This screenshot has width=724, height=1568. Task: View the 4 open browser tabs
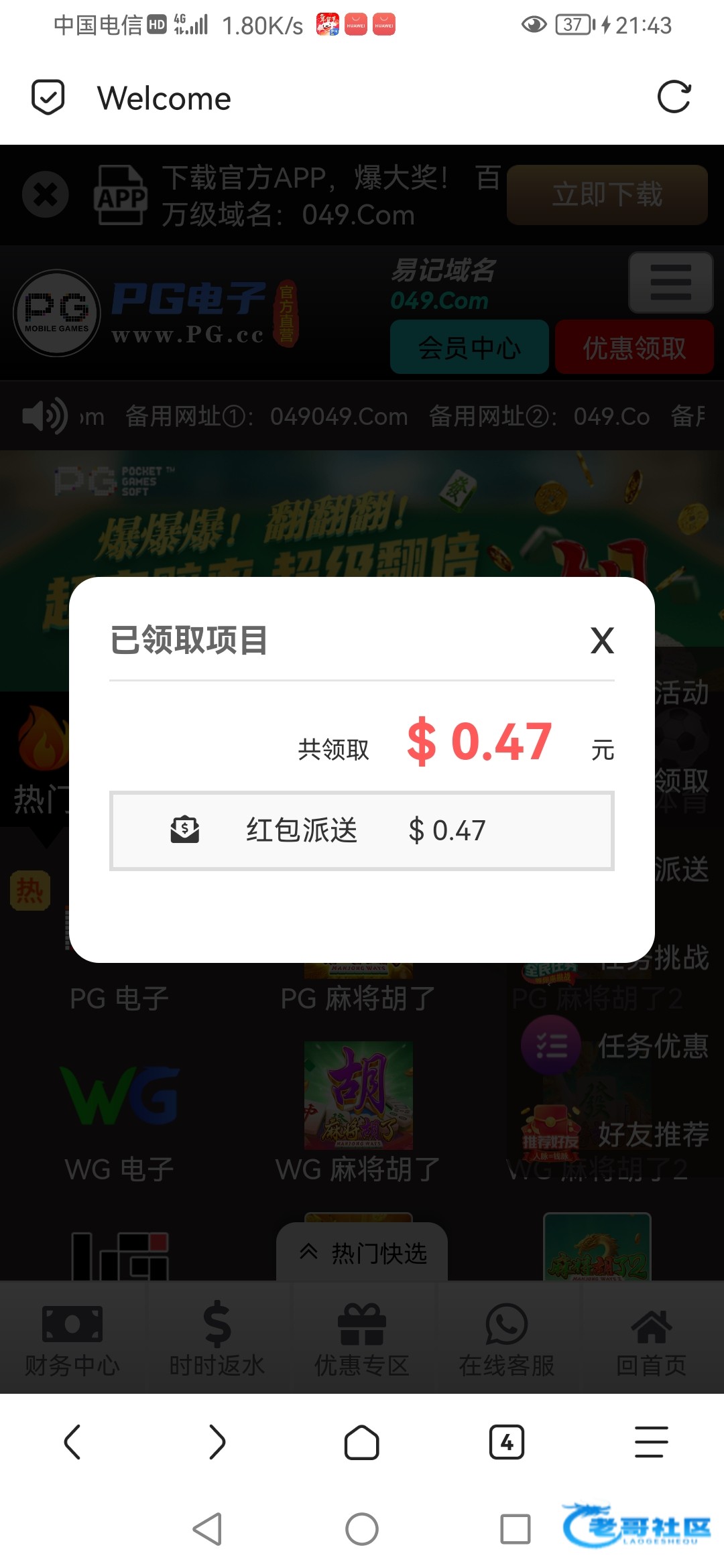(507, 1442)
